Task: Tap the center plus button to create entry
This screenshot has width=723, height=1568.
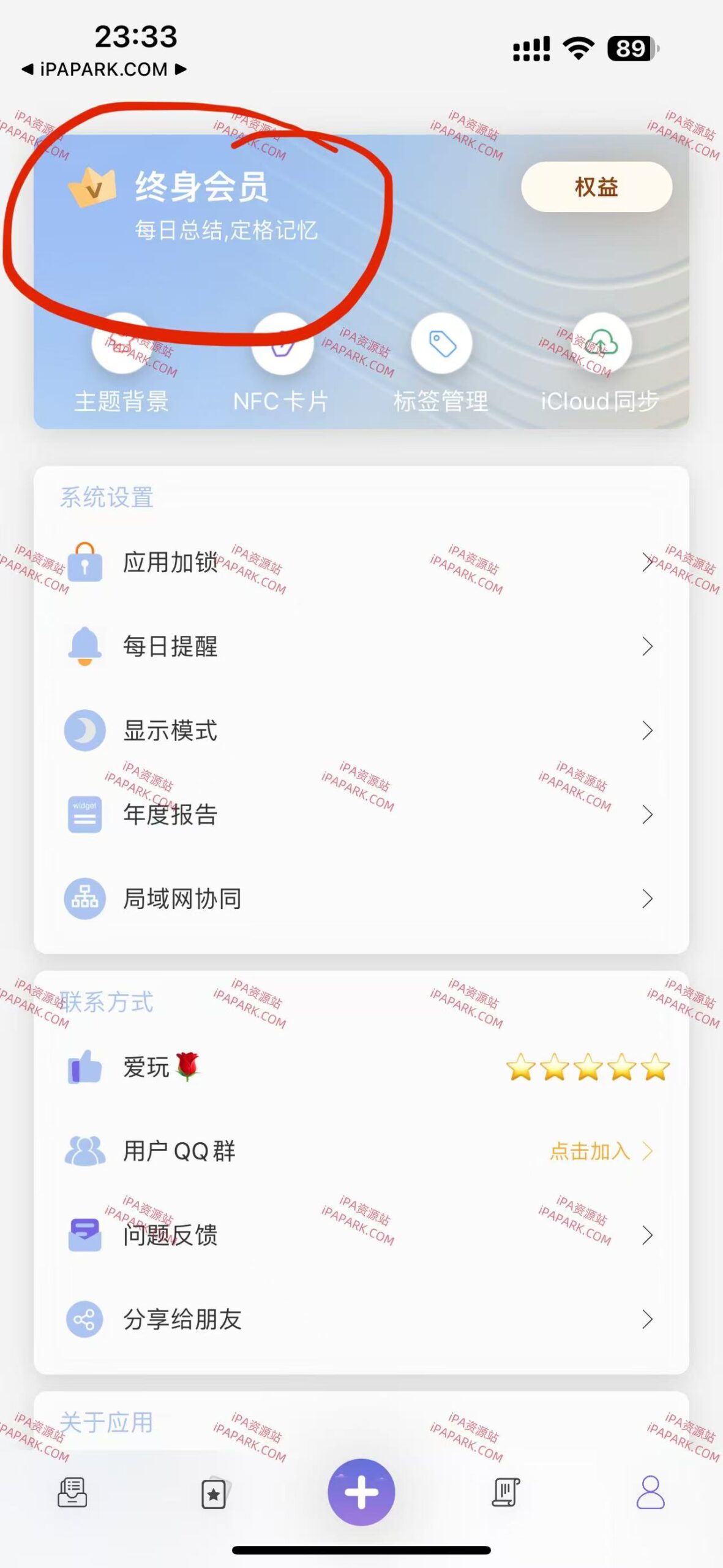Action: point(361,1493)
